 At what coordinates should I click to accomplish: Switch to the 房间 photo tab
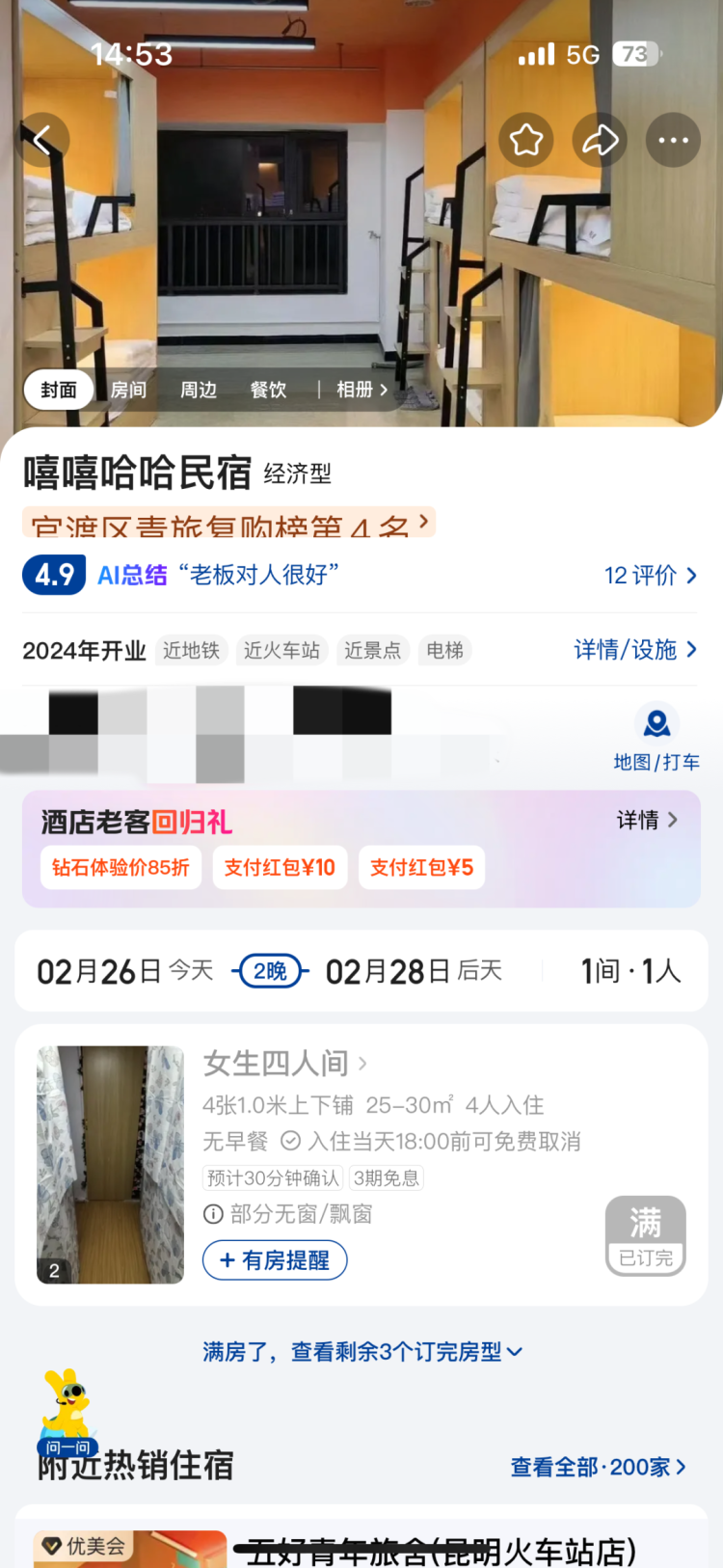(128, 390)
